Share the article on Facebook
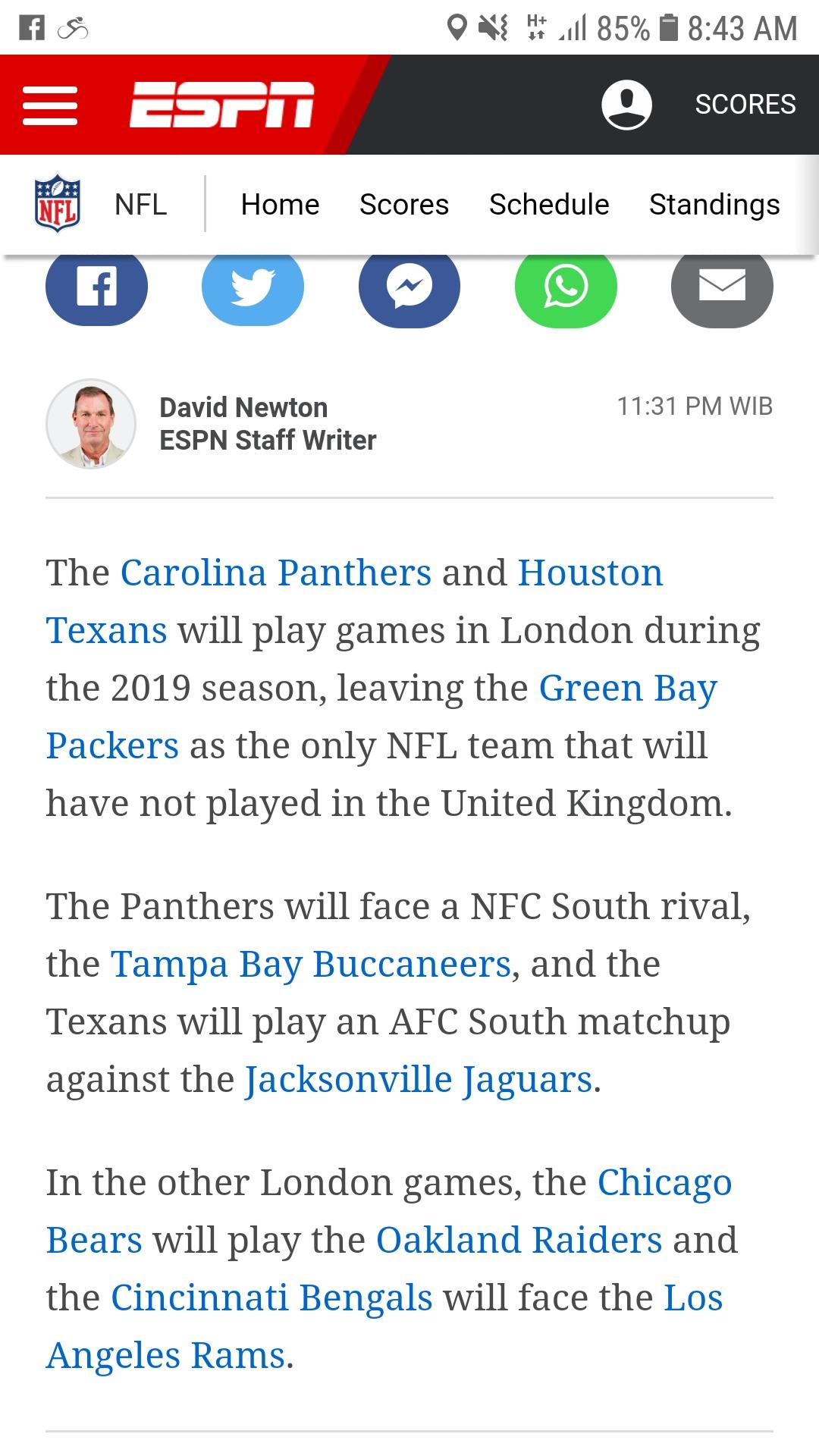 pyautogui.click(x=97, y=288)
